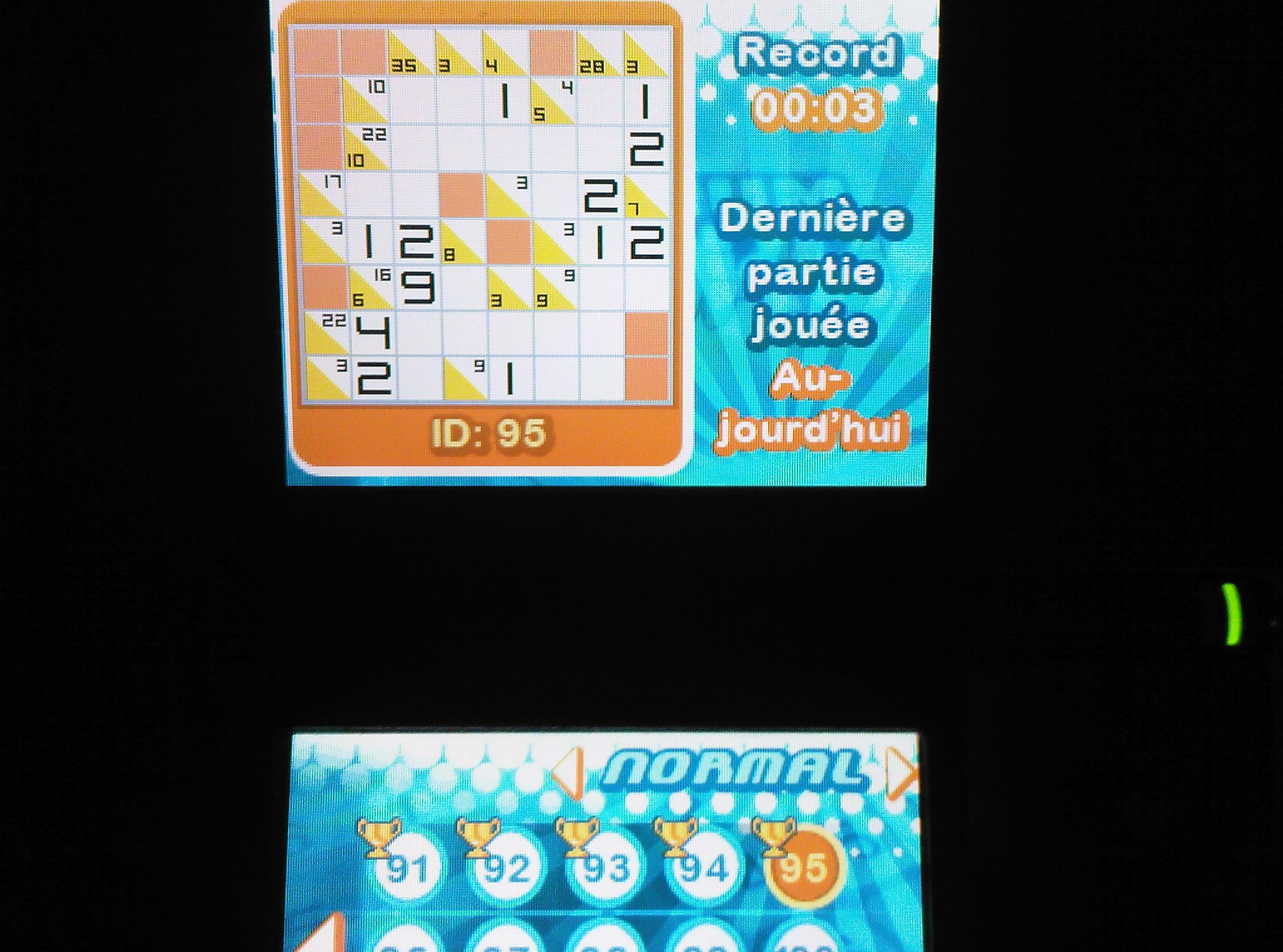
Task: Tap left arrow beside NORMAL difficulty
Action: (570, 773)
